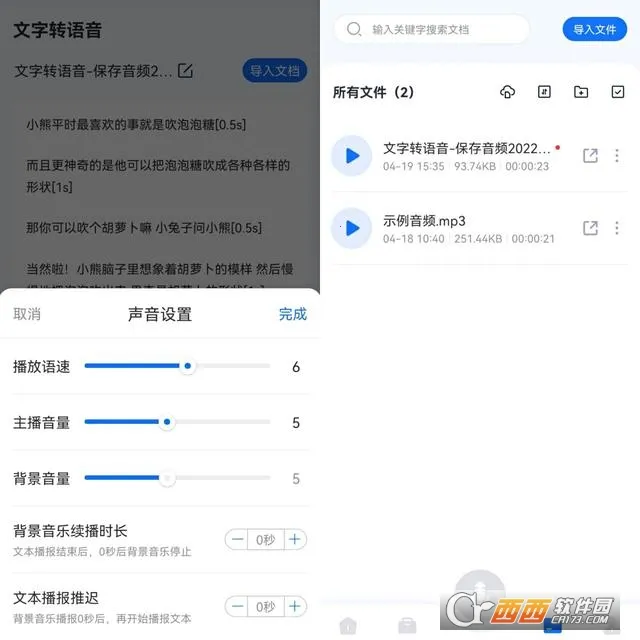Play 示例音频.mp3

pos(352,228)
